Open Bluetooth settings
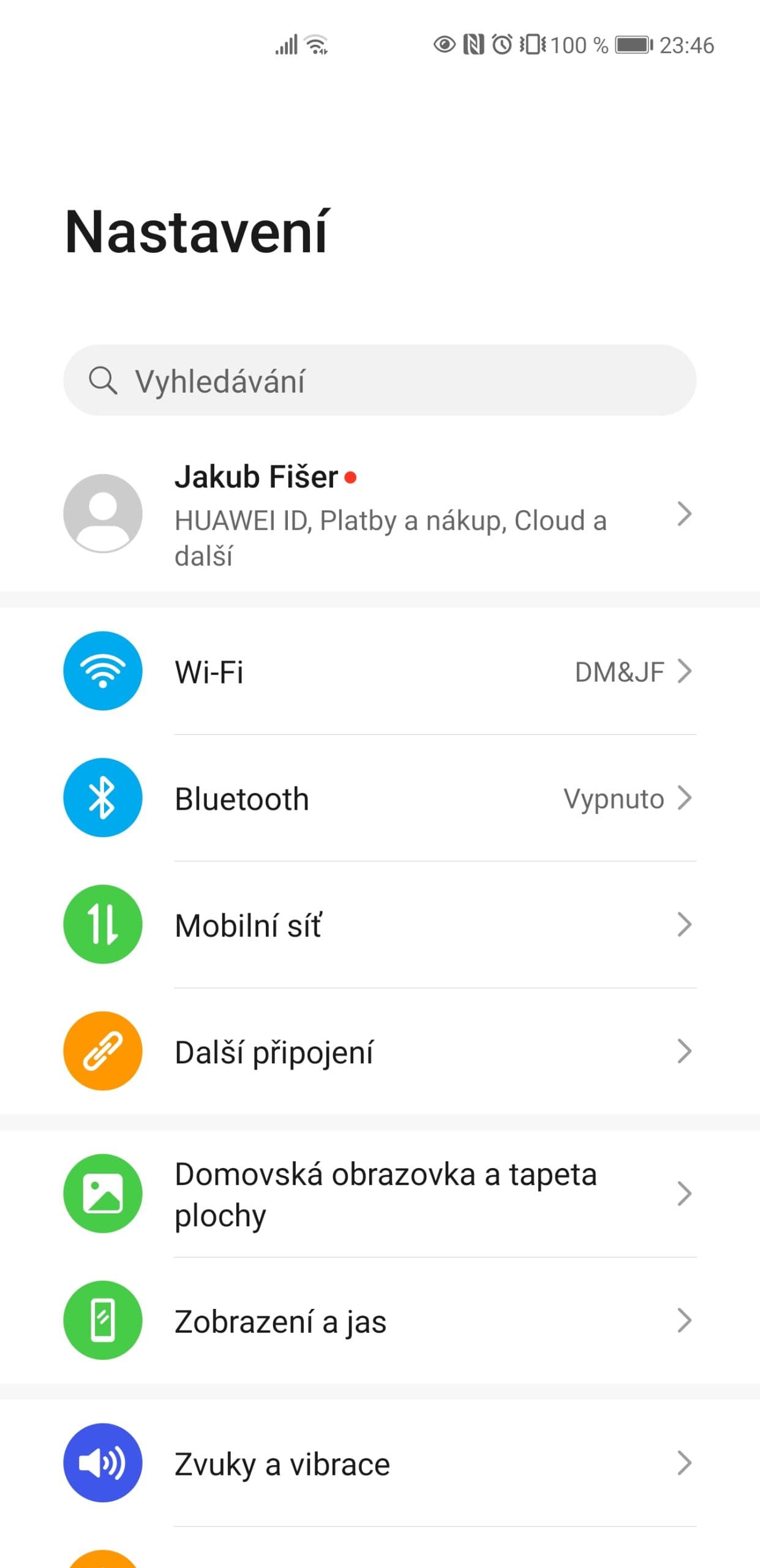This screenshot has width=760, height=1568. pos(380,798)
